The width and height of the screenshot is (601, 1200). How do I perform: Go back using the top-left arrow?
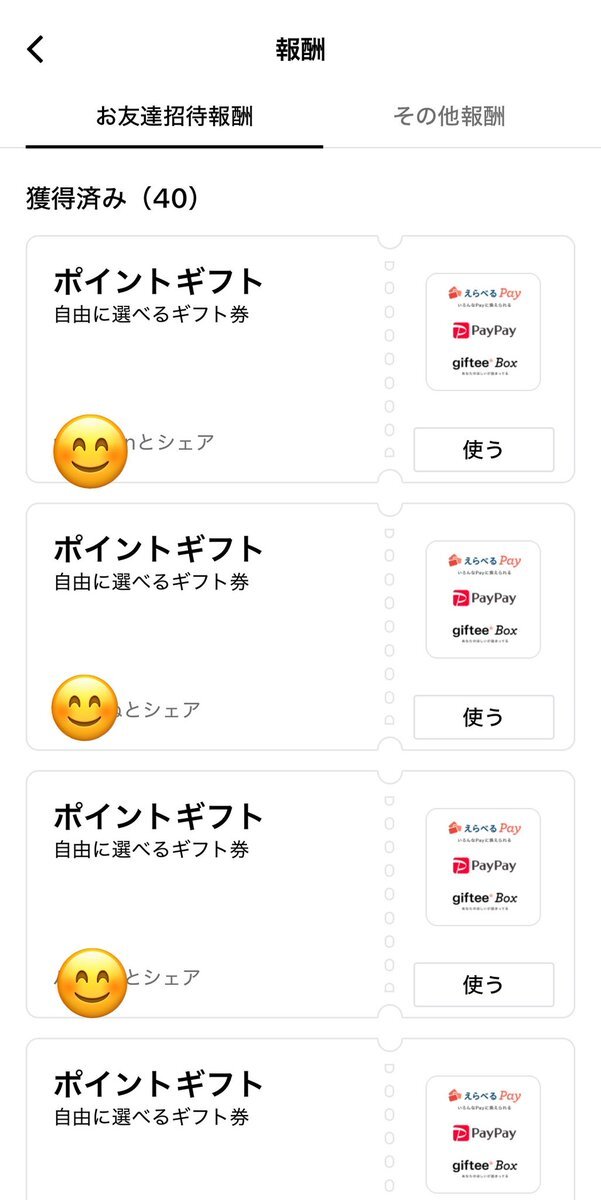point(36,50)
